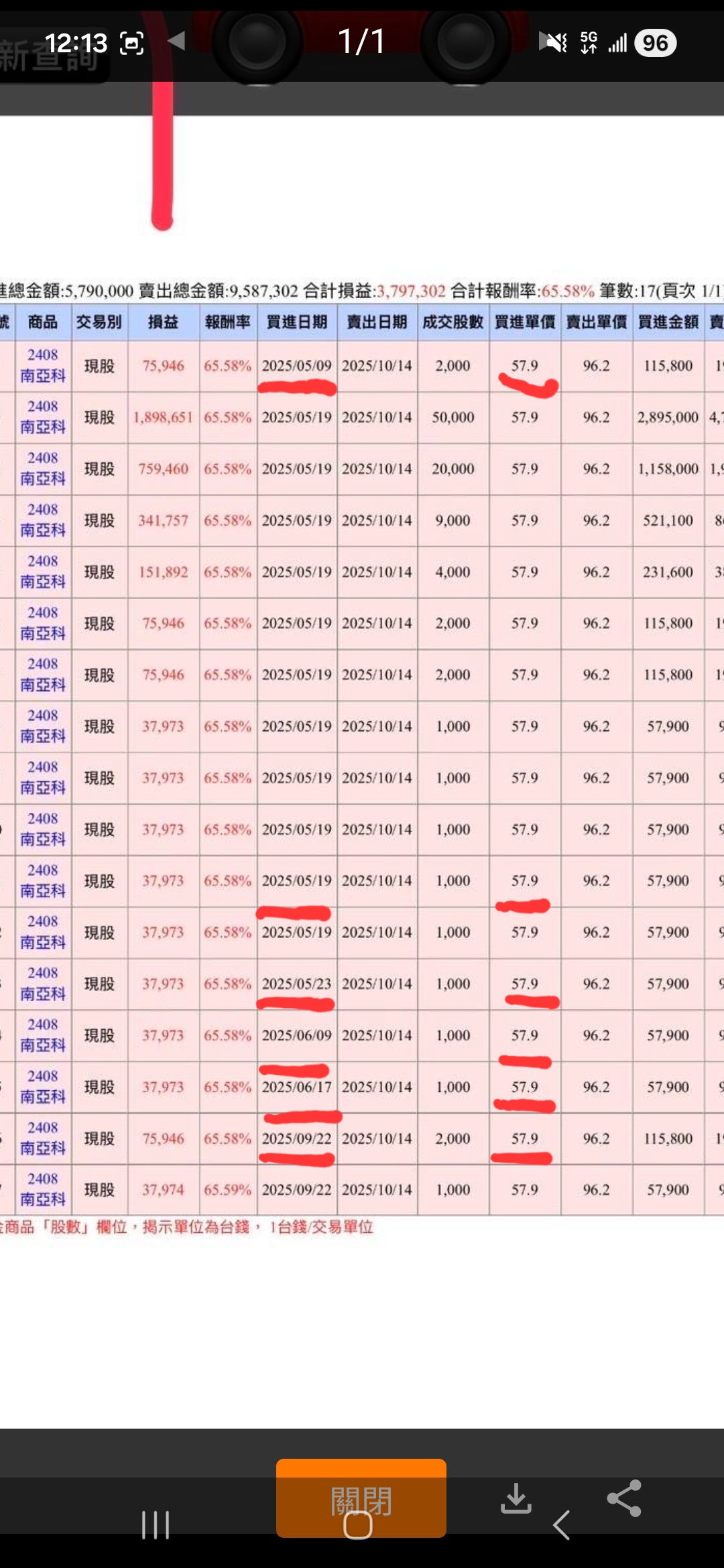Open the recent apps view
The width and height of the screenshot is (724, 1568).
(x=156, y=1525)
